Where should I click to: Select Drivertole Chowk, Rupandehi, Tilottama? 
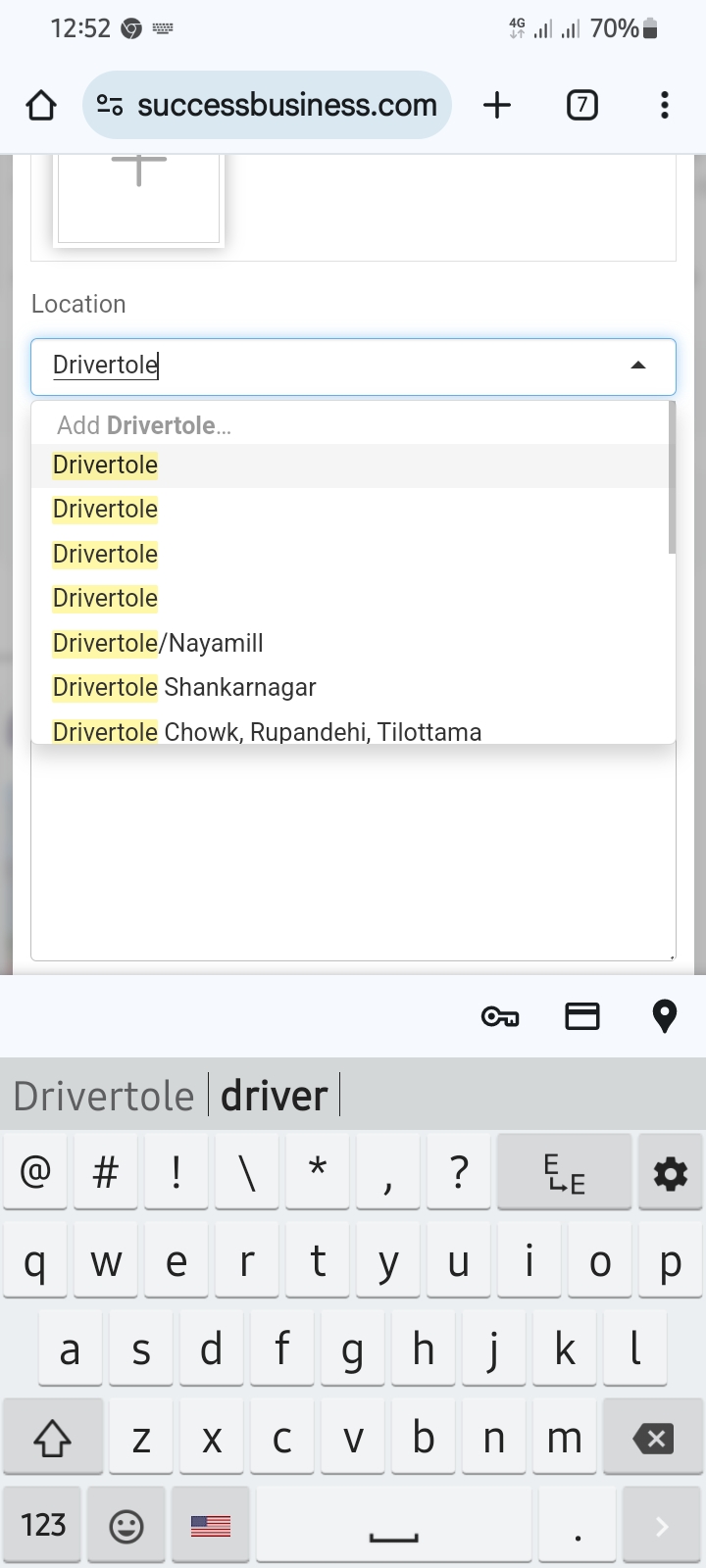[x=267, y=731]
